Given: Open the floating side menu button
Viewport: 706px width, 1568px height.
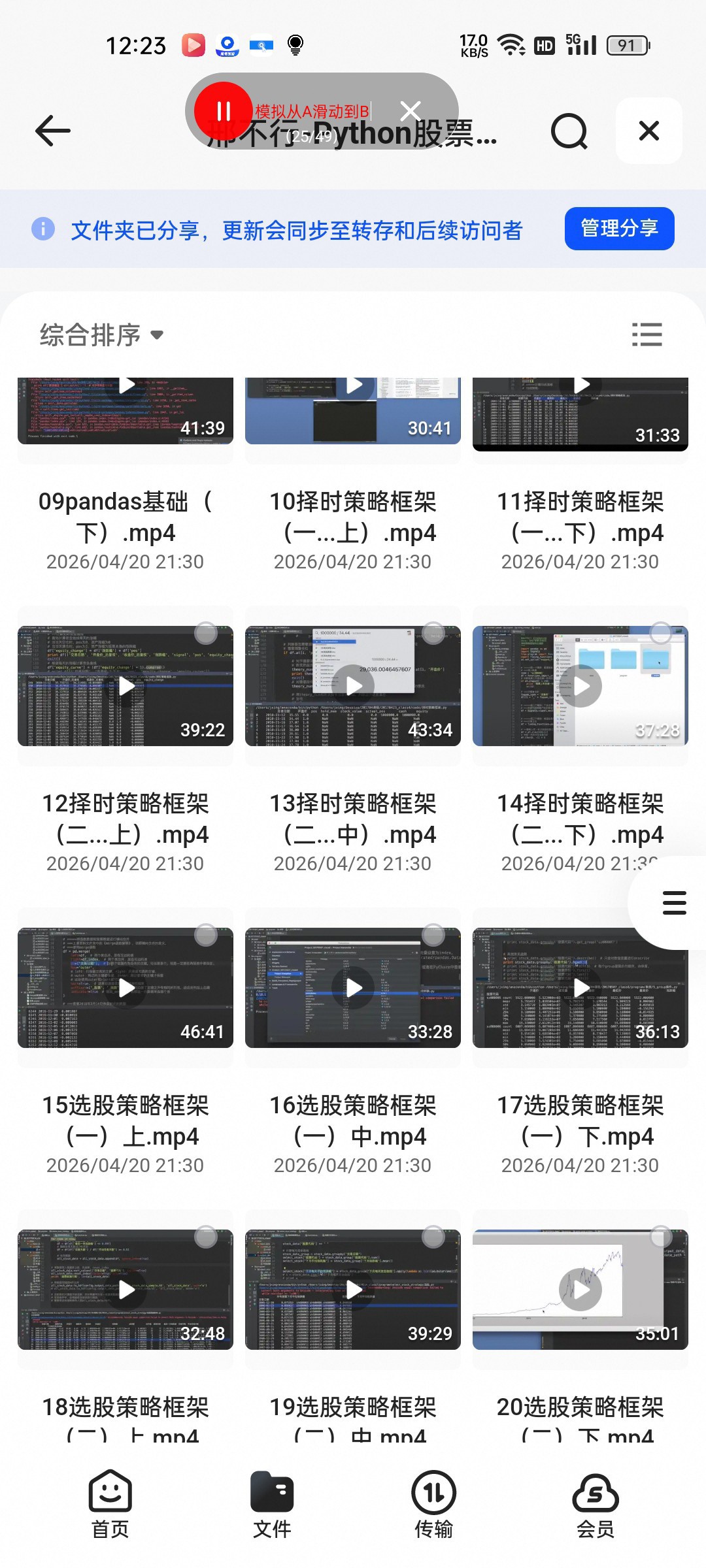Looking at the screenshot, I should (x=673, y=902).
